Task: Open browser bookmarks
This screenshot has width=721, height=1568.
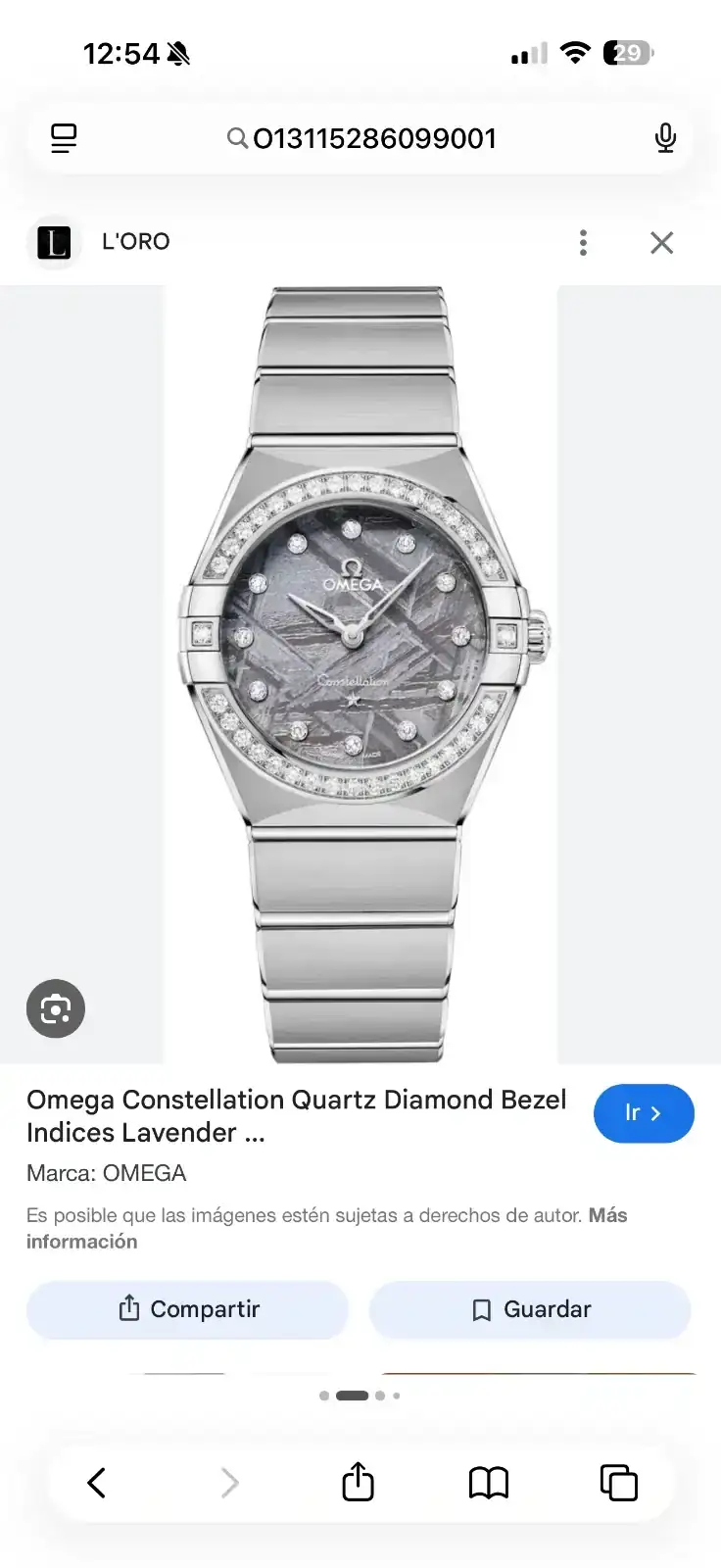Action: (489, 1483)
